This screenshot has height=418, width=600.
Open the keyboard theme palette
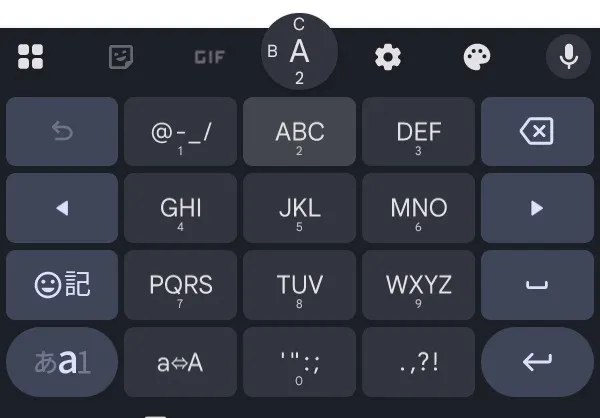(477, 57)
